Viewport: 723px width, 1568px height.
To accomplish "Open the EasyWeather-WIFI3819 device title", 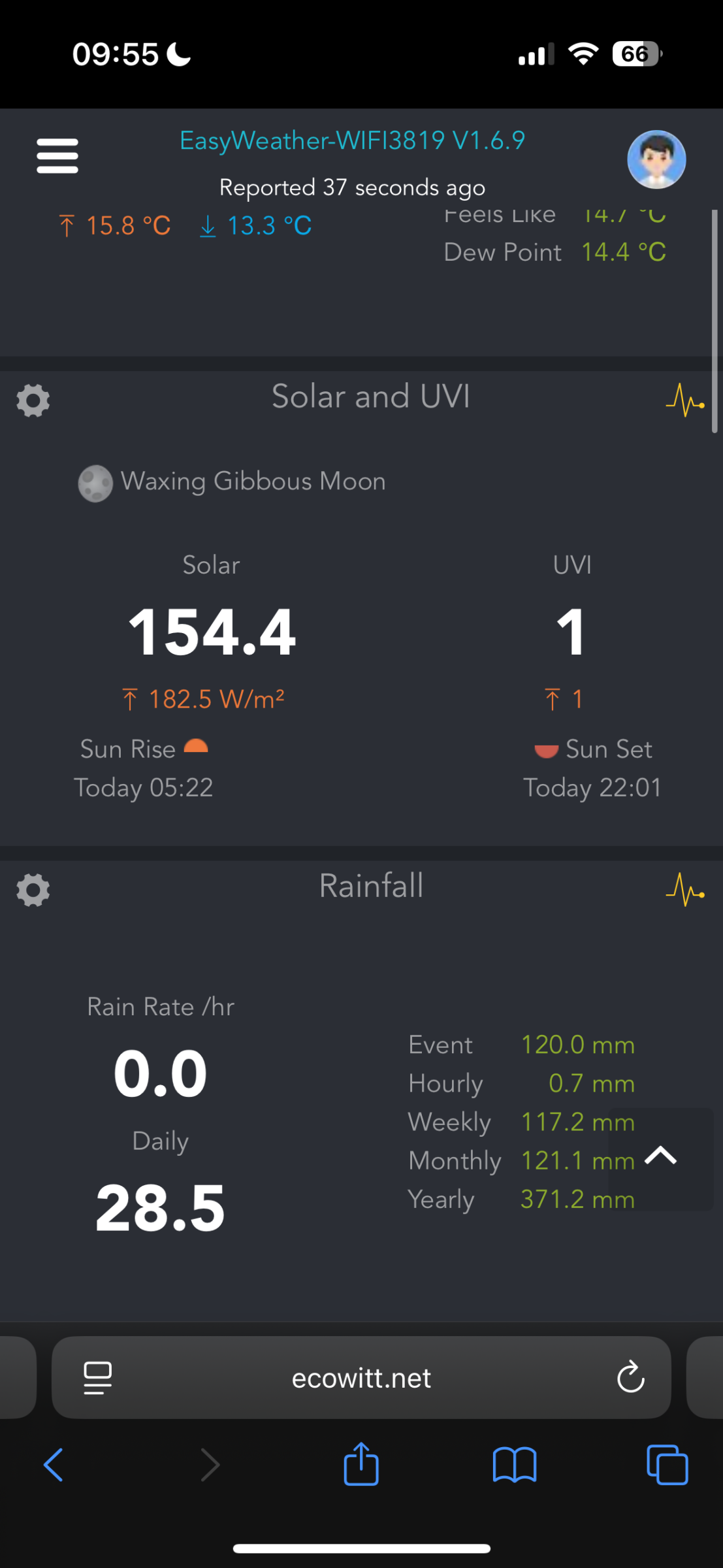I will point(352,140).
